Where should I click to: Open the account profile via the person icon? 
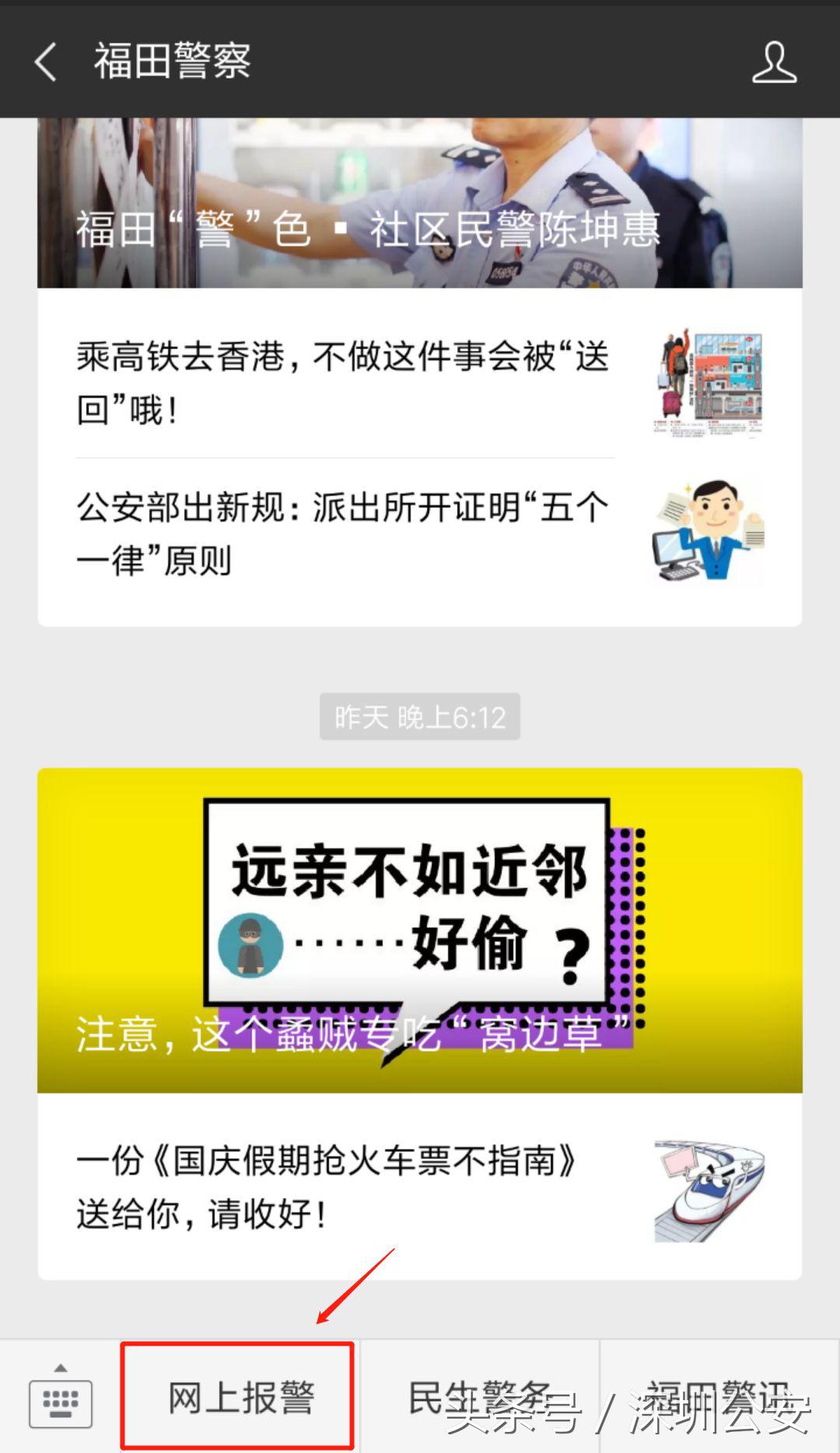[x=773, y=63]
